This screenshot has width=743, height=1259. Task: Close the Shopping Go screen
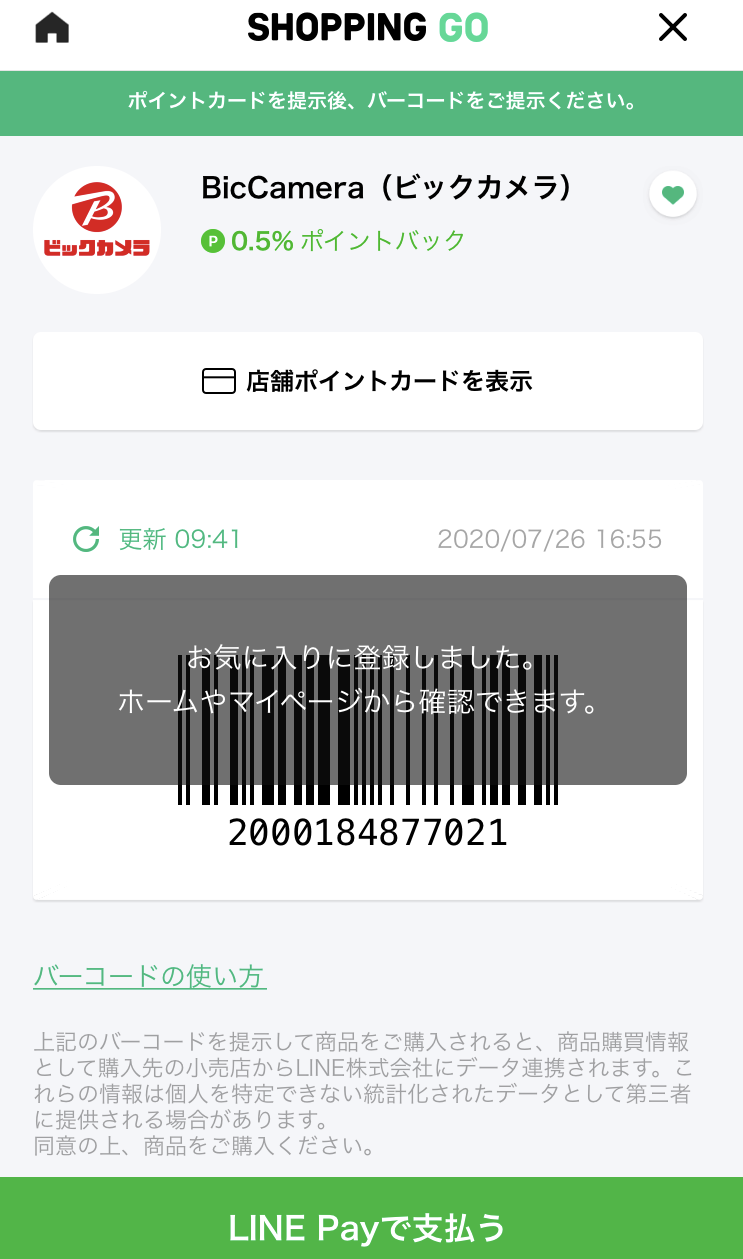click(673, 28)
